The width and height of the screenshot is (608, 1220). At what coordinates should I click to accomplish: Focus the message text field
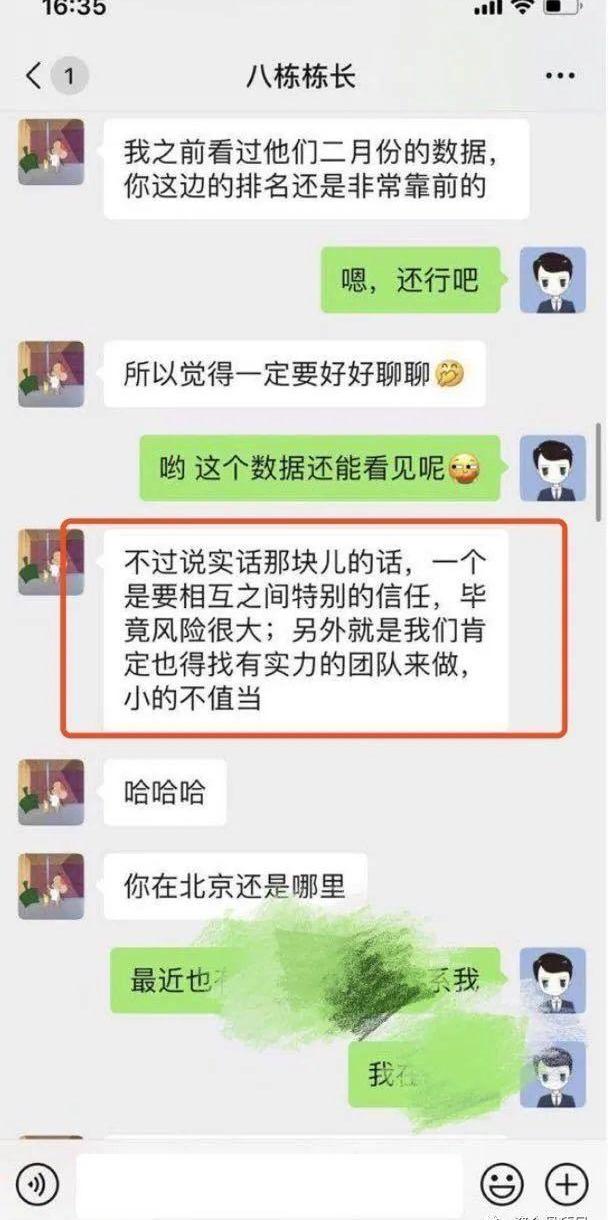268,1185
